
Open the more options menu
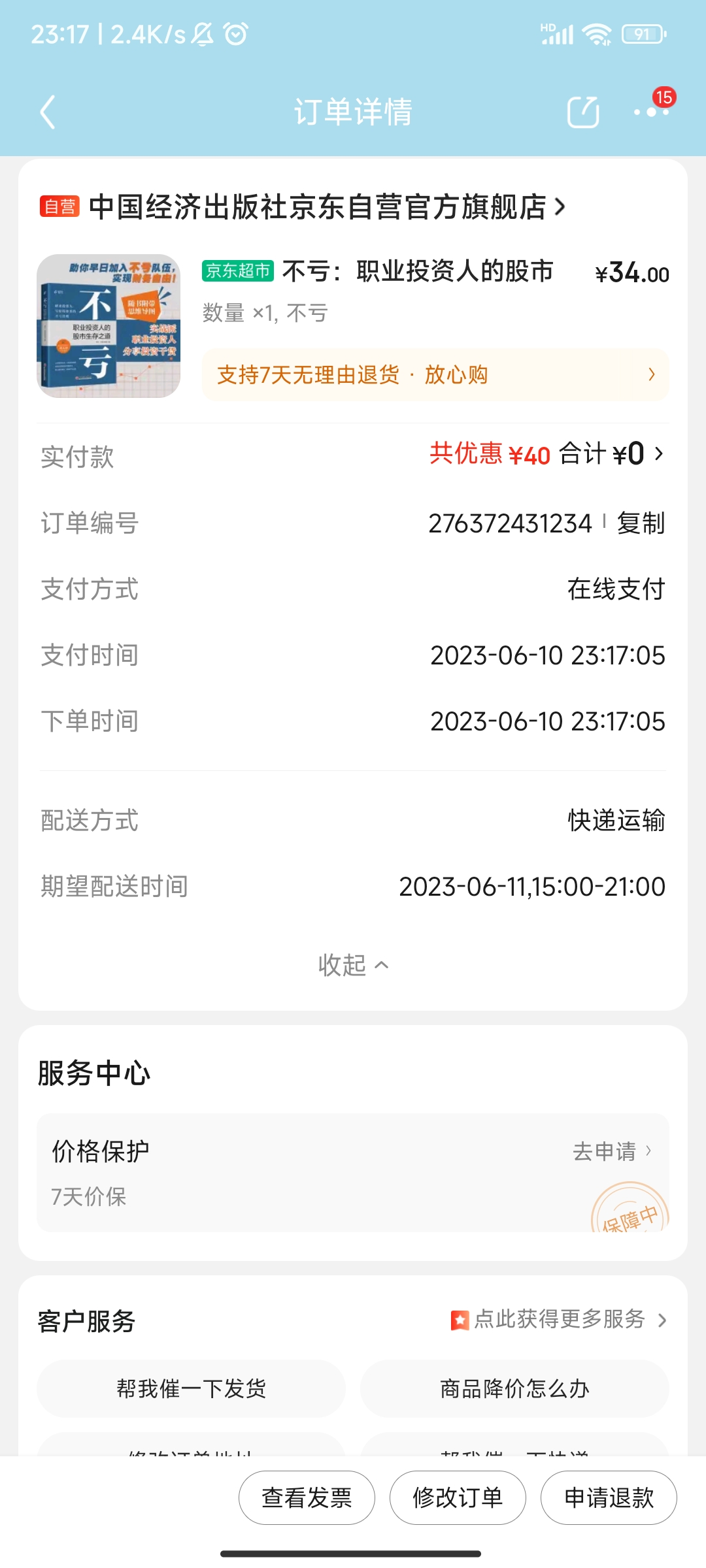click(x=651, y=112)
